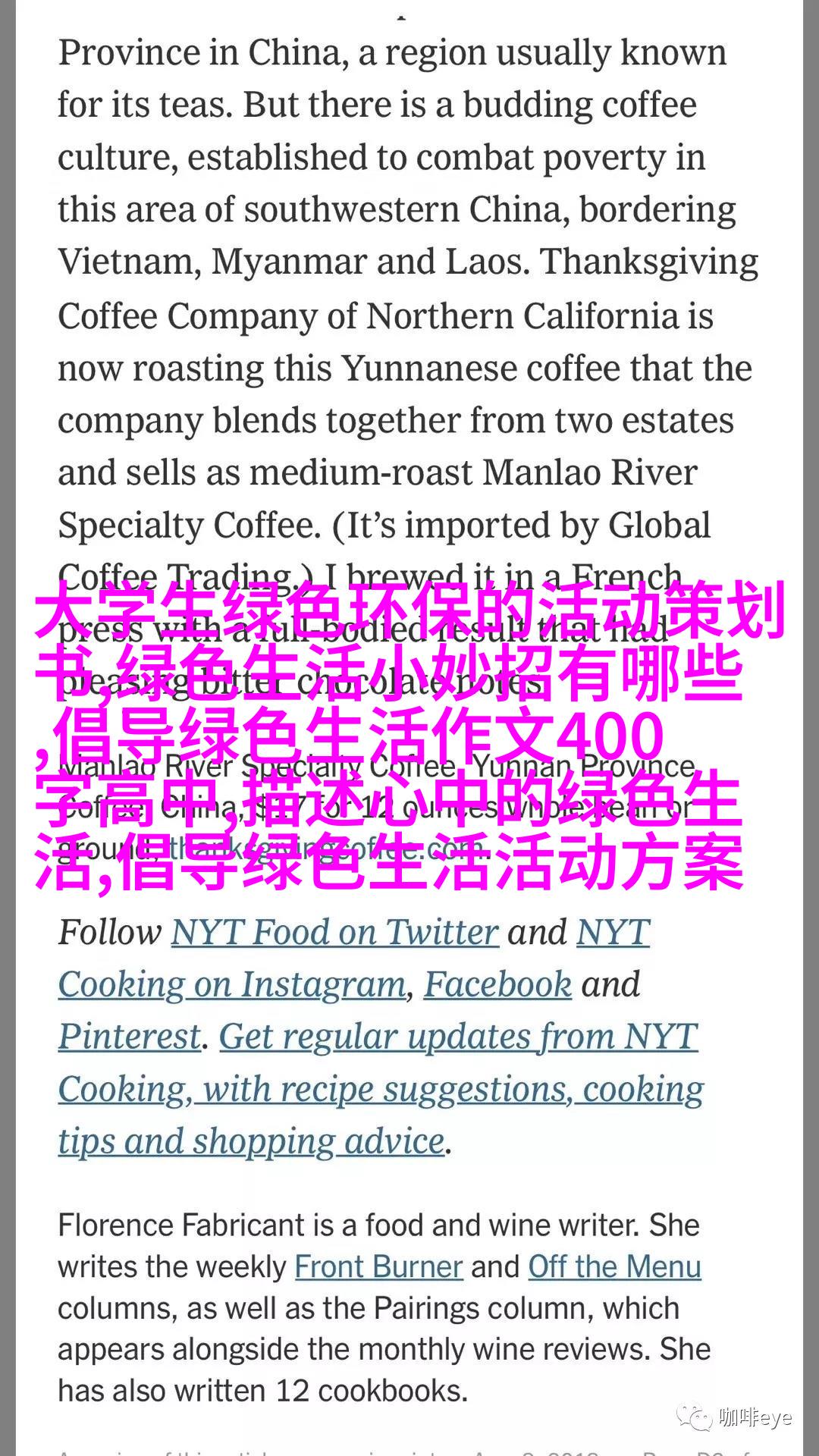Image resolution: width=819 pixels, height=1456 pixels.
Task: Open the Front Burner column link
Action: (378, 1266)
